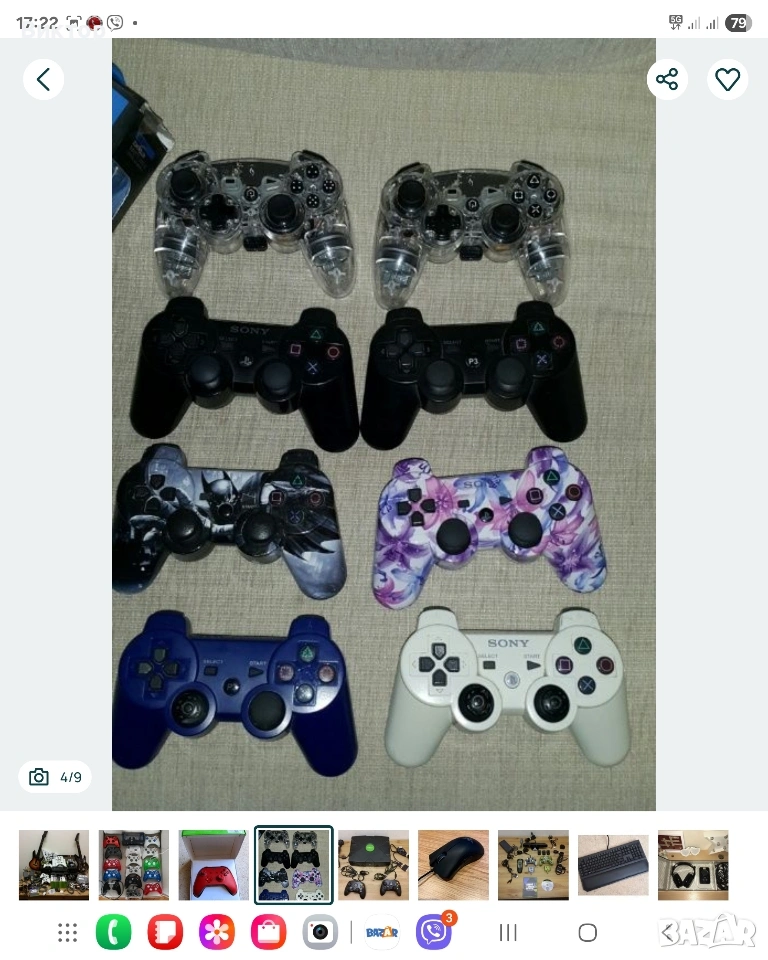
Task: Select the highlighted PS3 controllers thumbnail
Action: coord(293,865)
